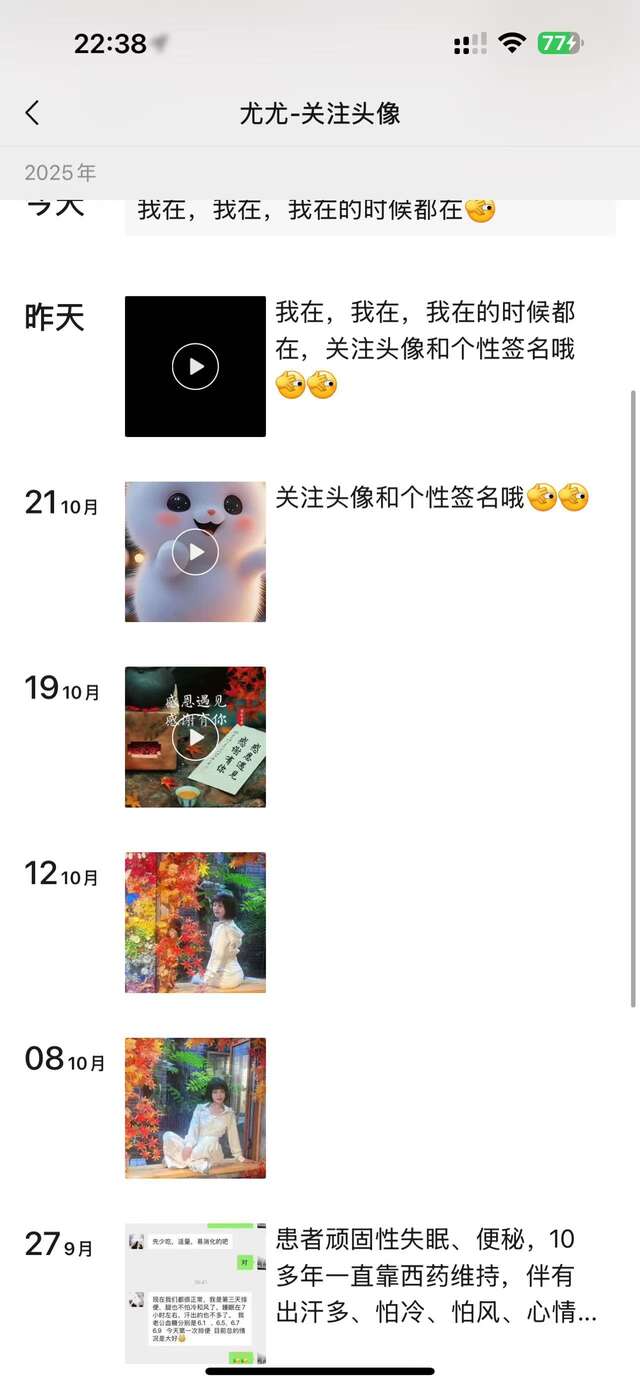
Task: Play the white bunny video from 21 October
Action: [x=195, y=551]
